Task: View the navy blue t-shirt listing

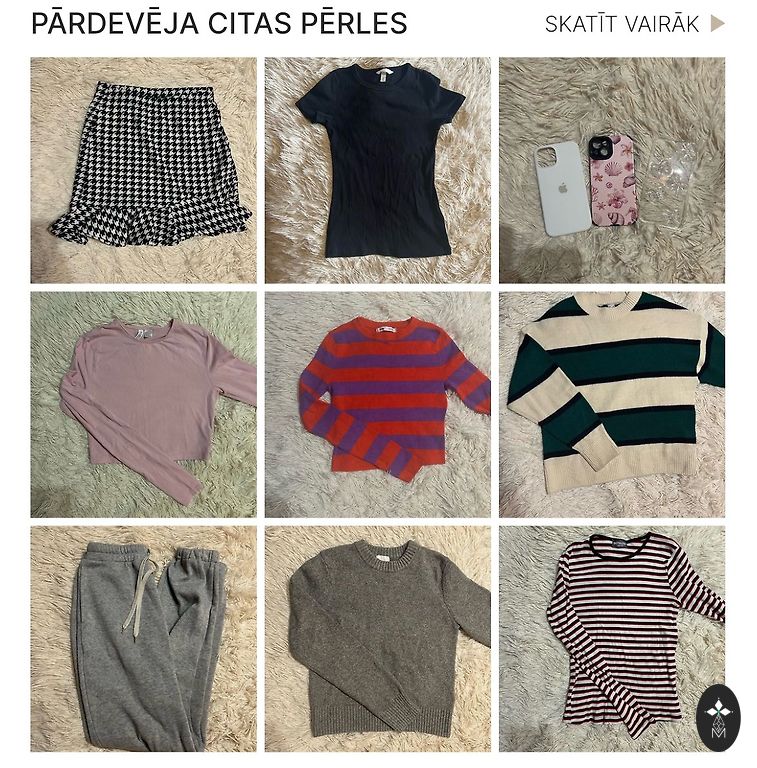Action: coord(377,170)
